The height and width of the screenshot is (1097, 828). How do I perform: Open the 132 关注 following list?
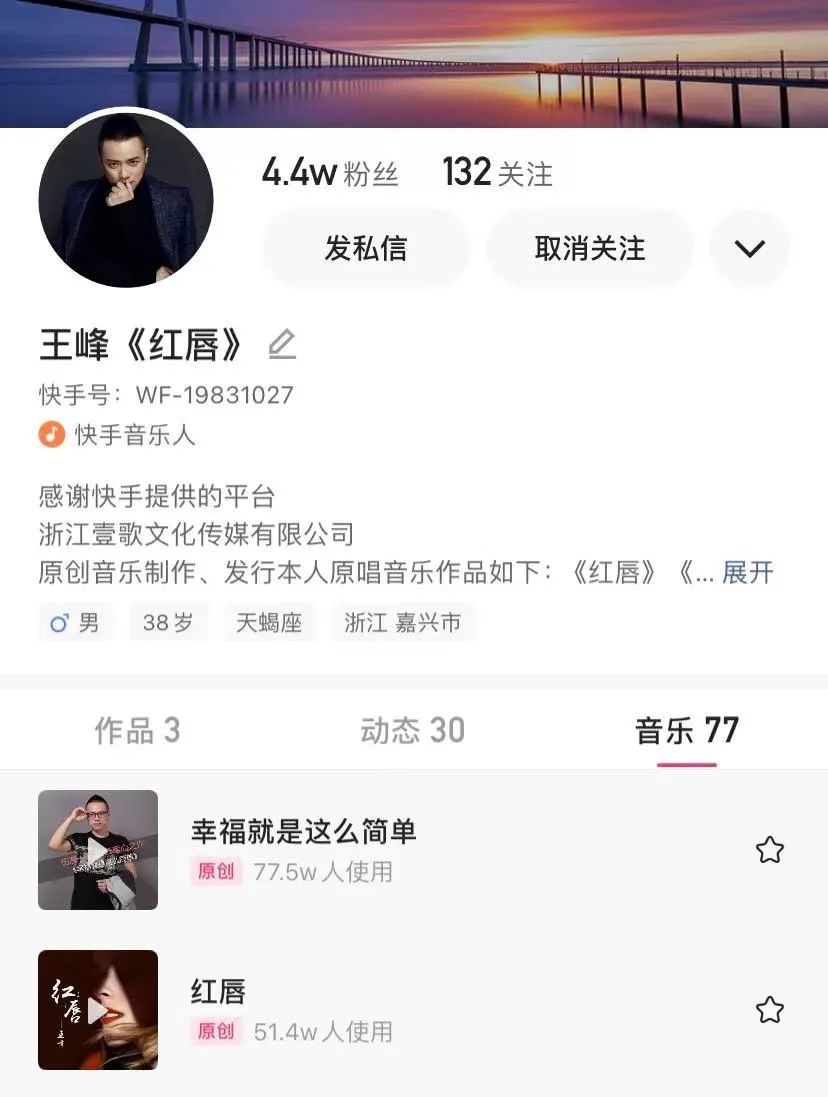coord(500,172)
